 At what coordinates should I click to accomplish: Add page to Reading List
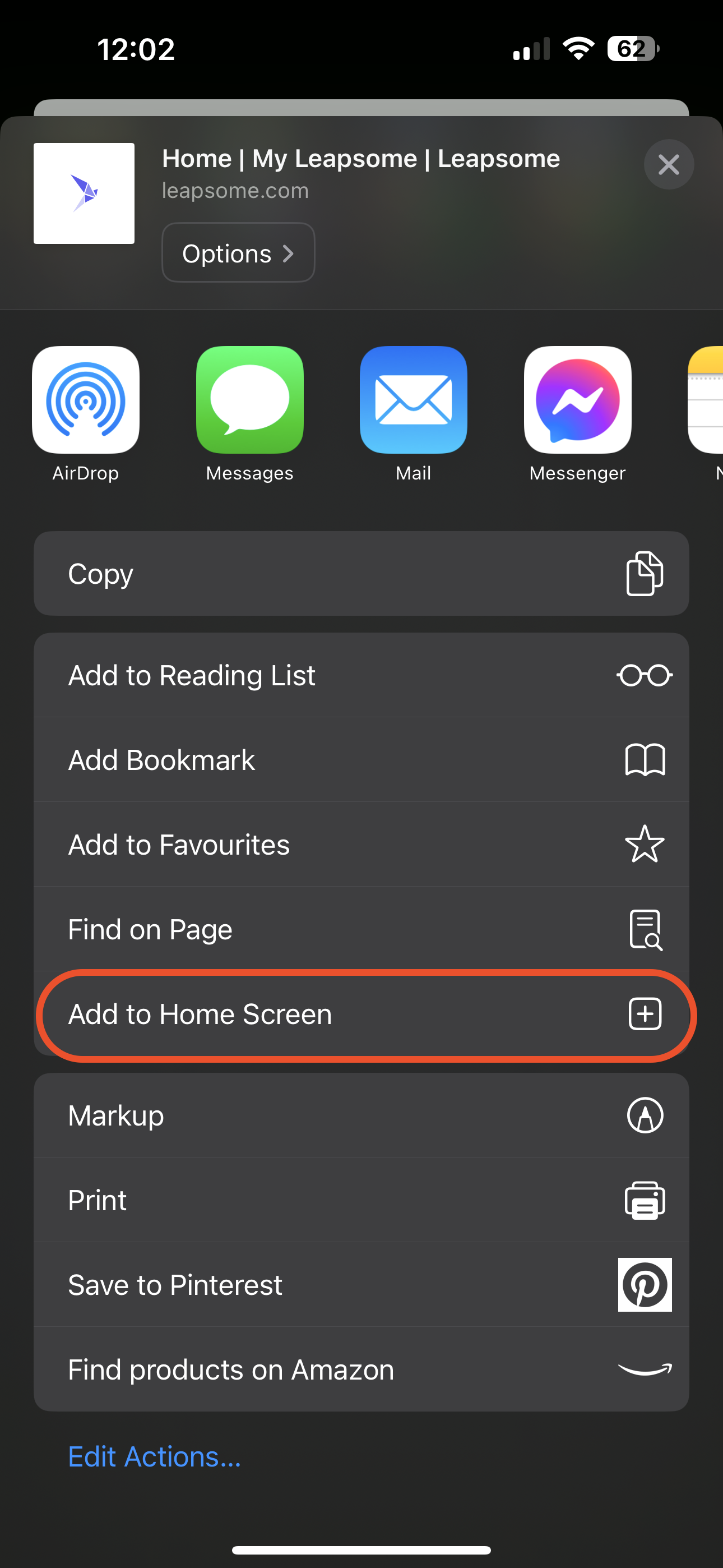[361, 675]
